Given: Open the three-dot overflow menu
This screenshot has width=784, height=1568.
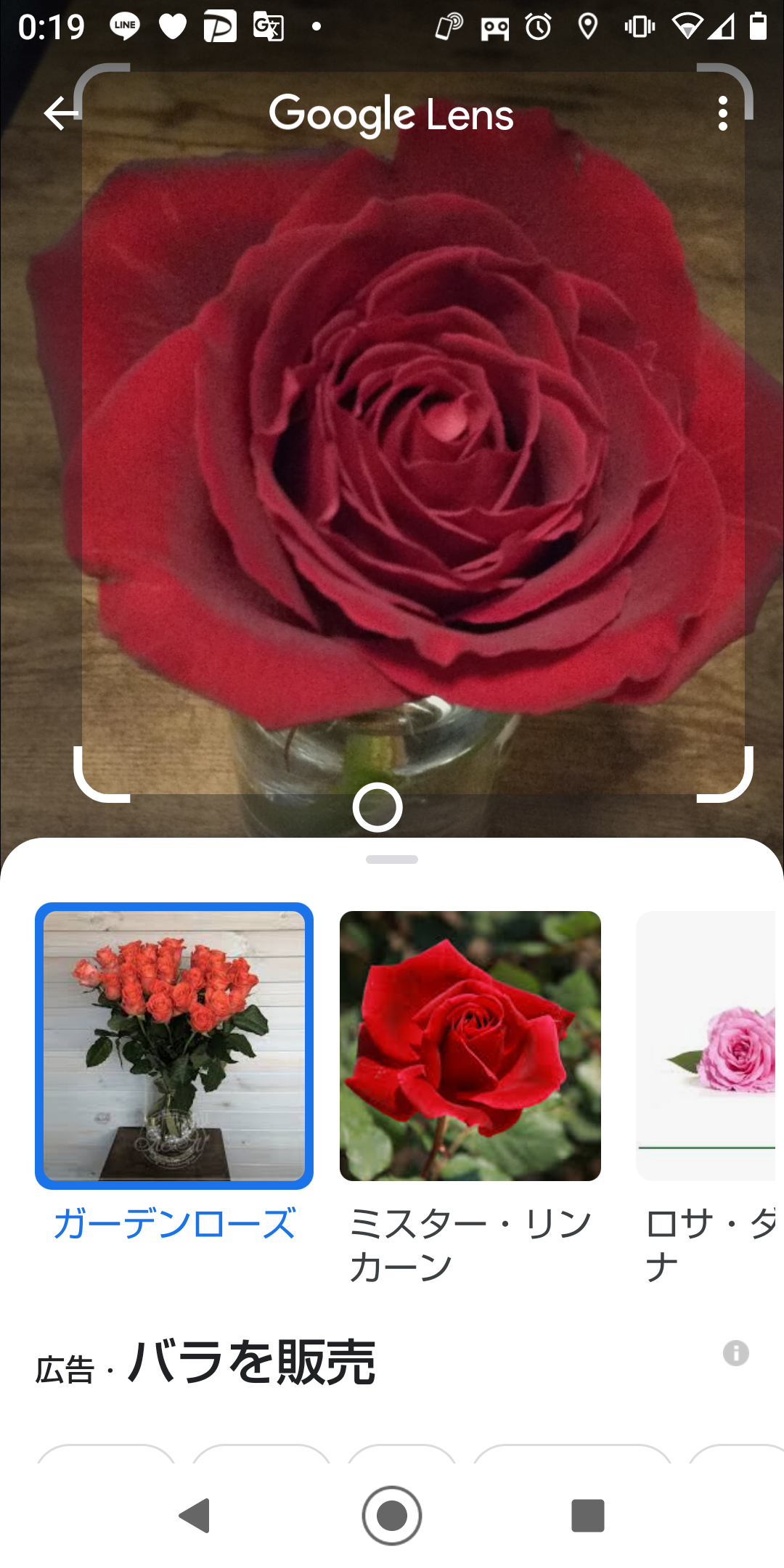Looking at the screenshot, I should [722, 114].
